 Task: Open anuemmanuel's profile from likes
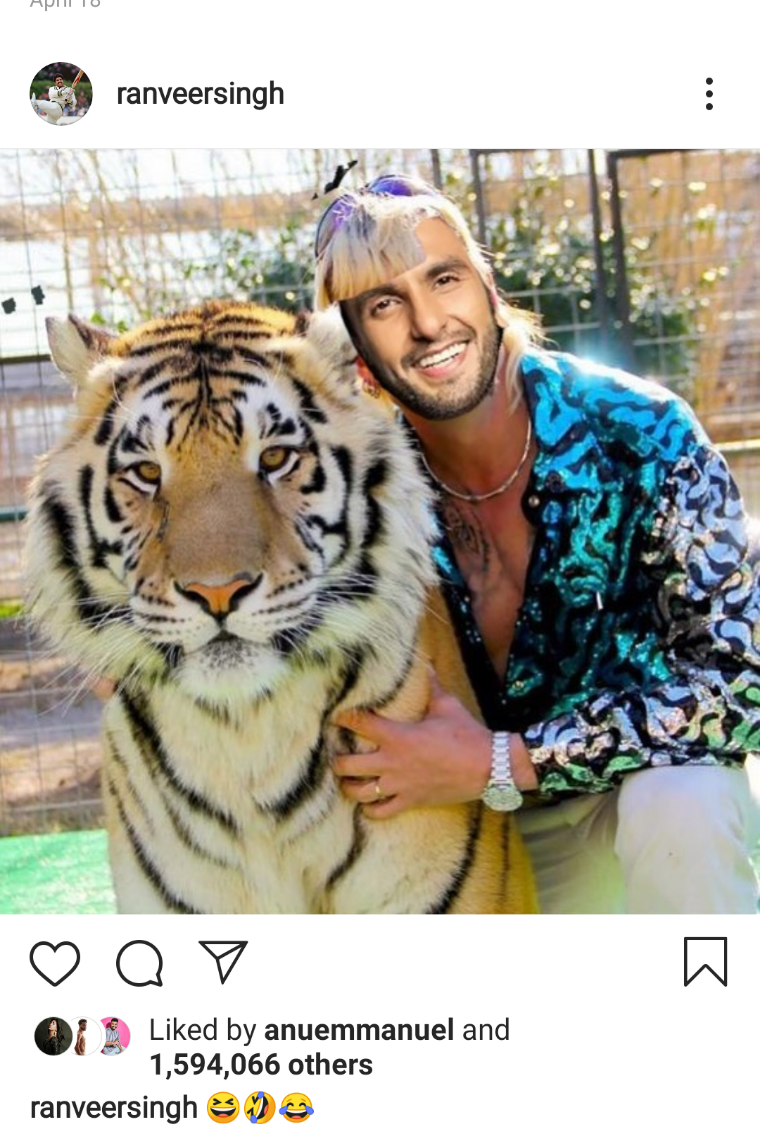[x=358, y=1030]
